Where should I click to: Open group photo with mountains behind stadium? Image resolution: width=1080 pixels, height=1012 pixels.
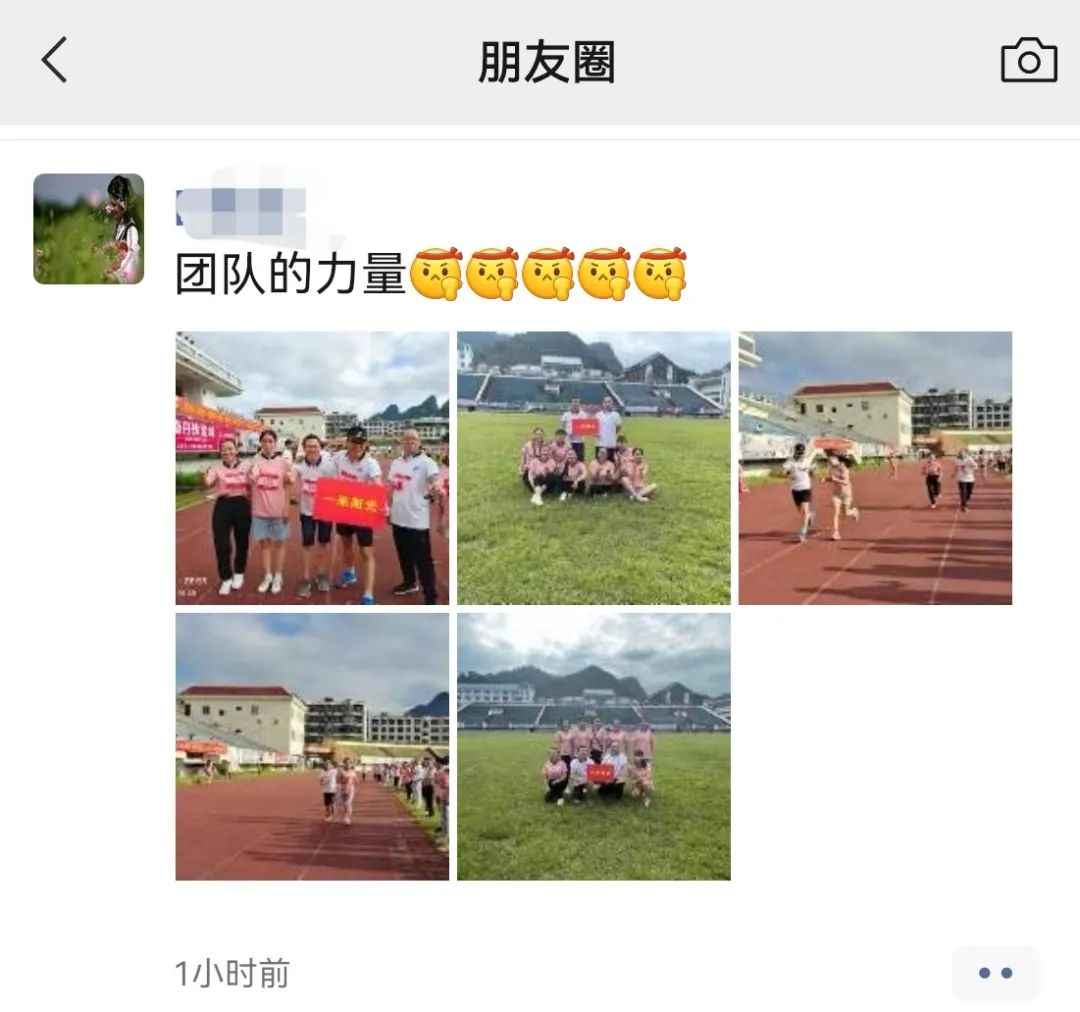click(594, 746)
